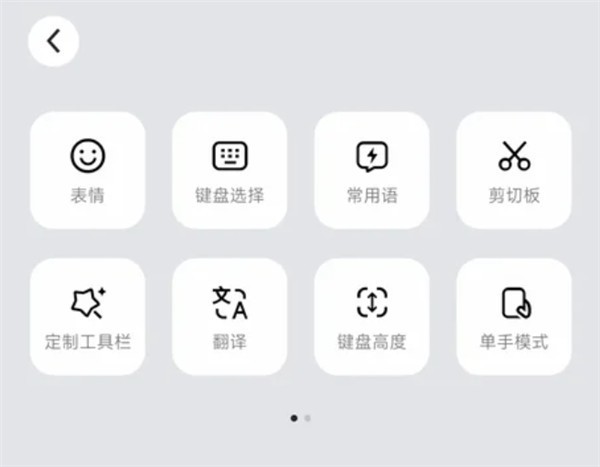This screenshot has height=467, width=600.
Task: Open 定制工具栏 toolbar customization
Action: (88, 317)
